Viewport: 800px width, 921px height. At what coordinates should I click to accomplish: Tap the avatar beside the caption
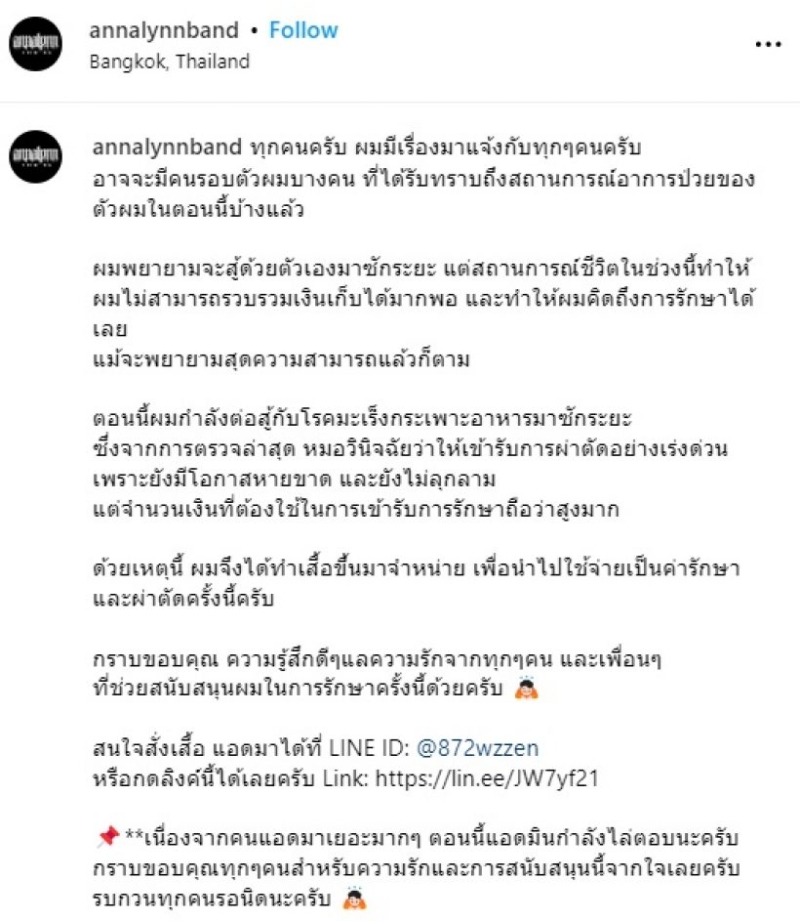[x=37, y=157]
